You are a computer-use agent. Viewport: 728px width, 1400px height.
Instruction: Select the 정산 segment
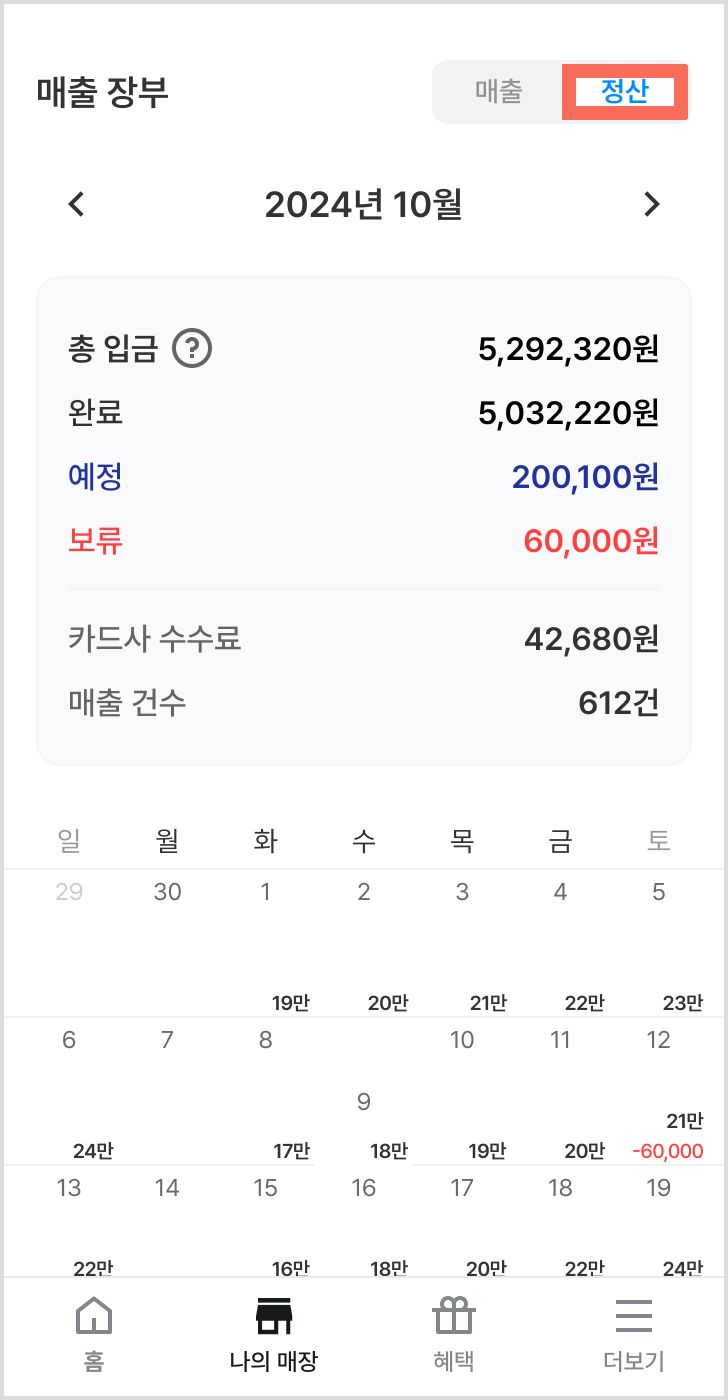click(625, 92)
